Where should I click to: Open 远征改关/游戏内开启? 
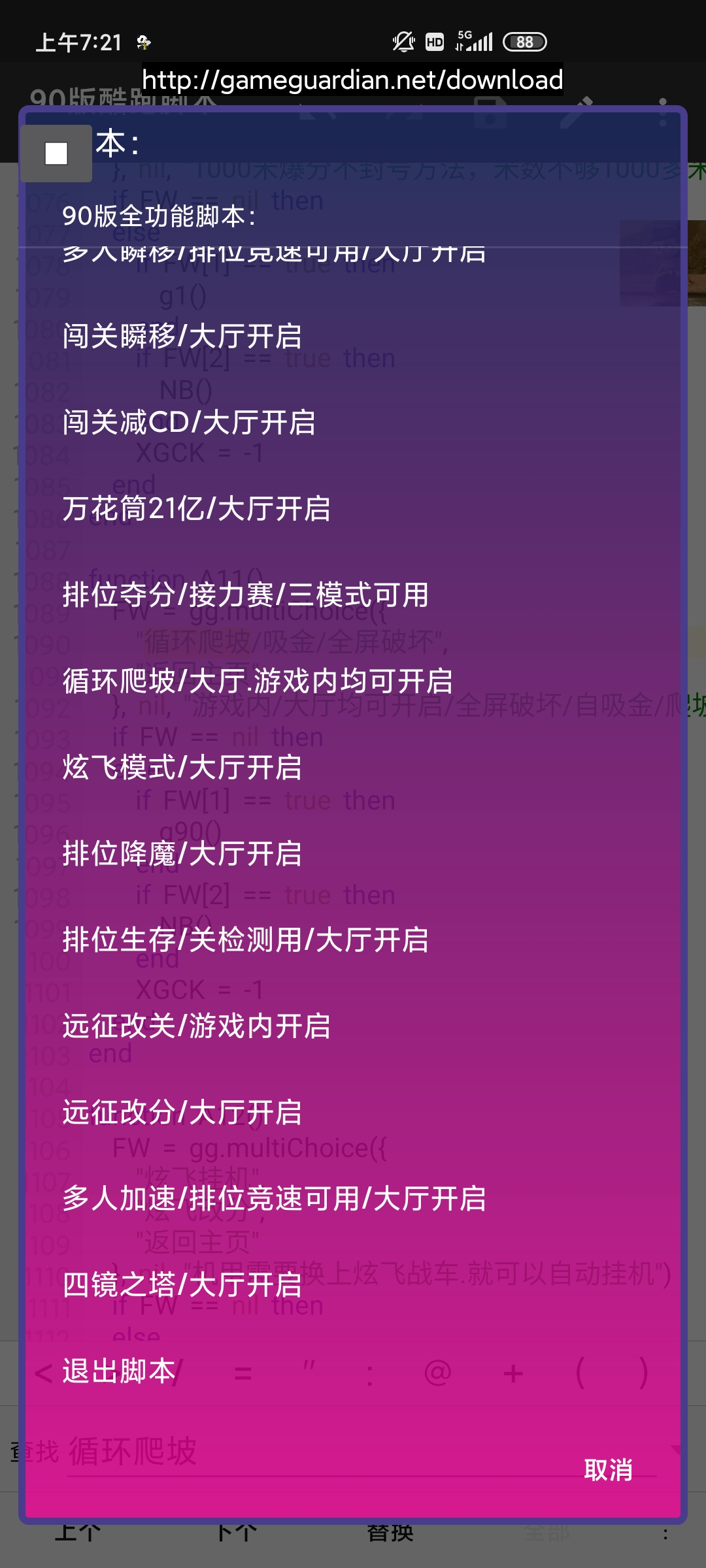tap(196, 1026)
